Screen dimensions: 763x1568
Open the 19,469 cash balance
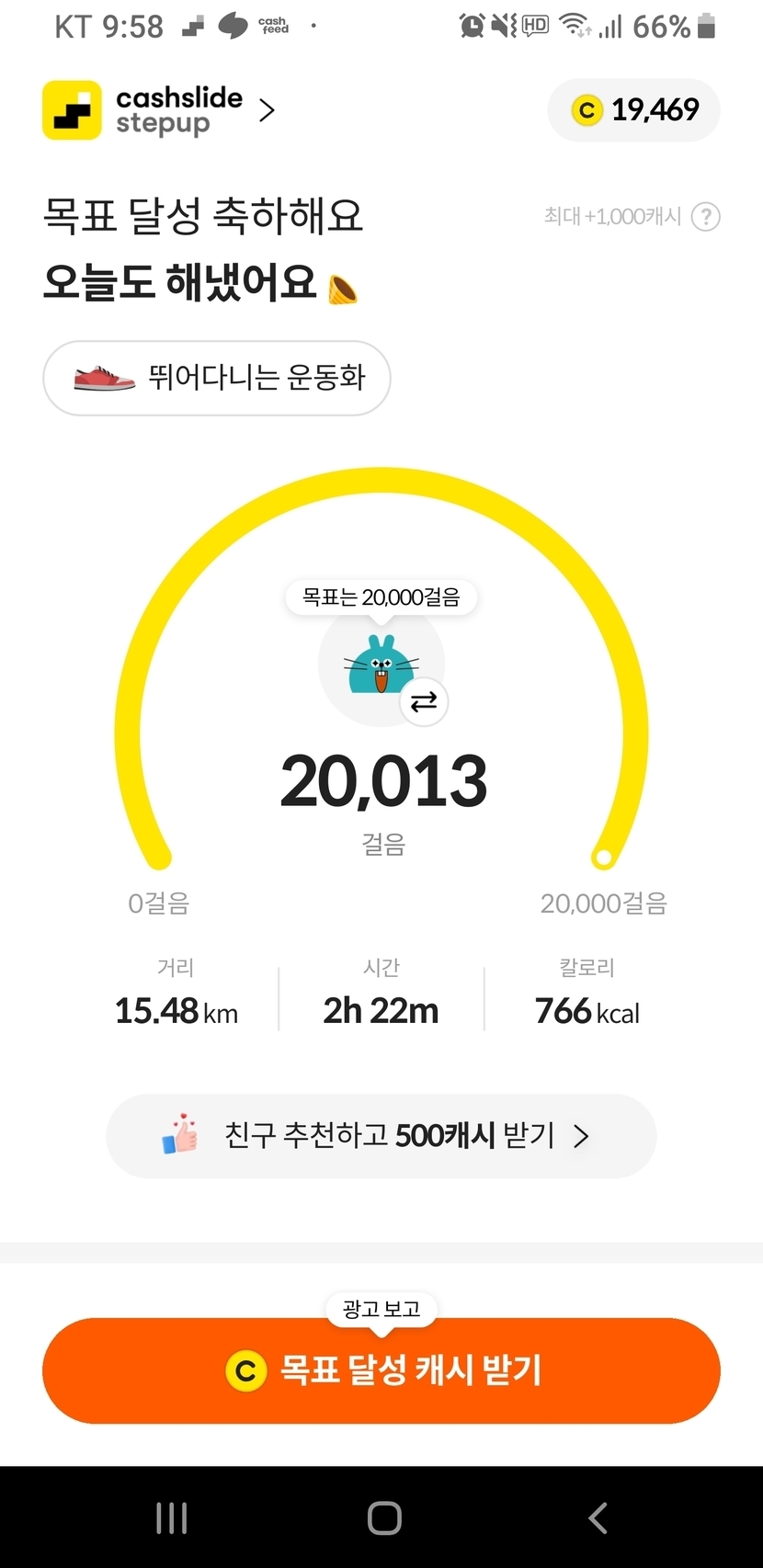(634, 110)
